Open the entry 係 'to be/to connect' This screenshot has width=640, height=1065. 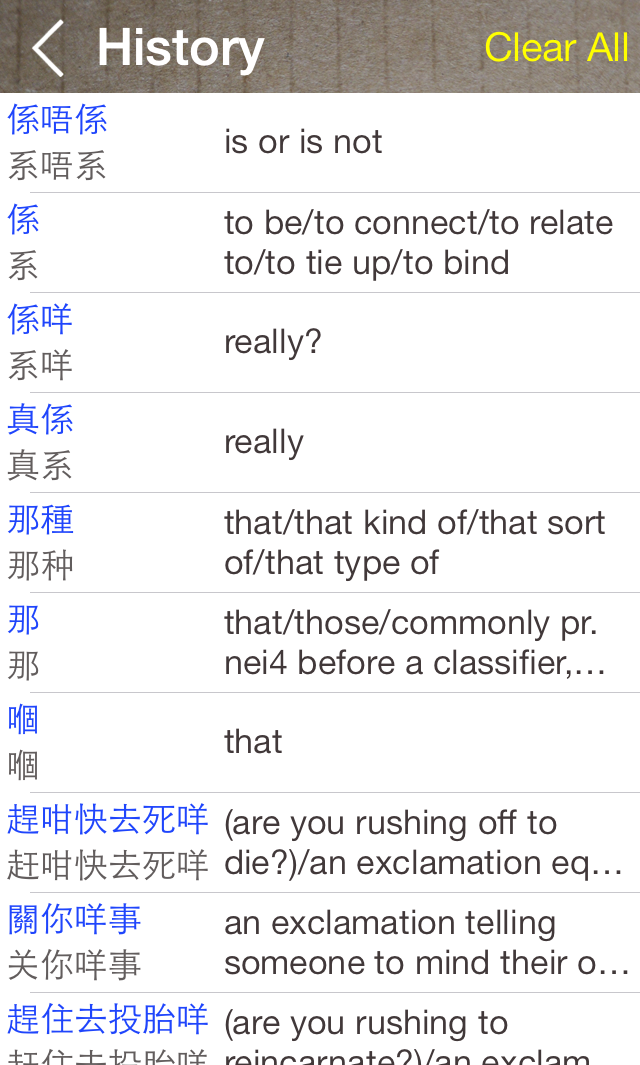click(x=320, y=243)
